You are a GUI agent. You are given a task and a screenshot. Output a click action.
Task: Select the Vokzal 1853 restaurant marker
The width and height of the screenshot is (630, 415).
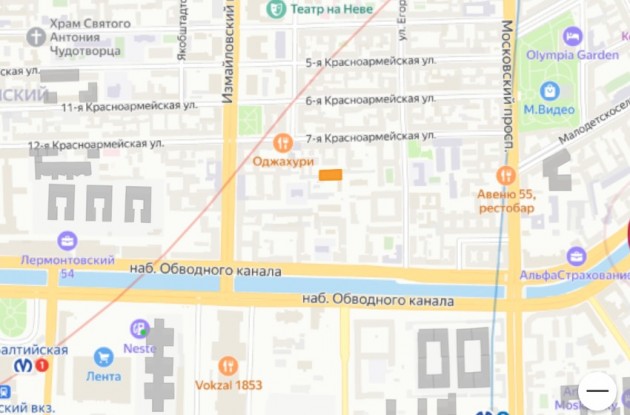[x=228, y=366]
